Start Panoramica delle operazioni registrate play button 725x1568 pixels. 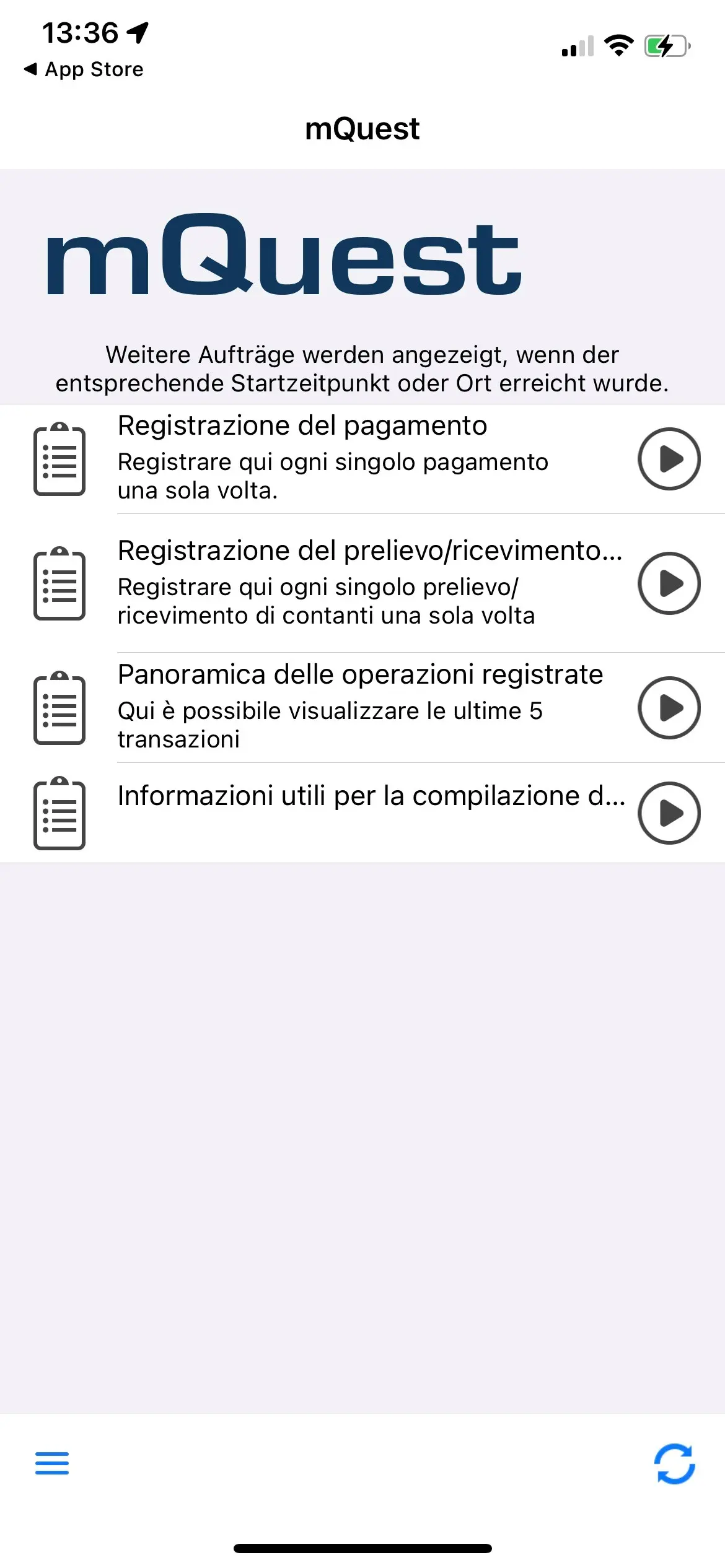coord(669,708)
